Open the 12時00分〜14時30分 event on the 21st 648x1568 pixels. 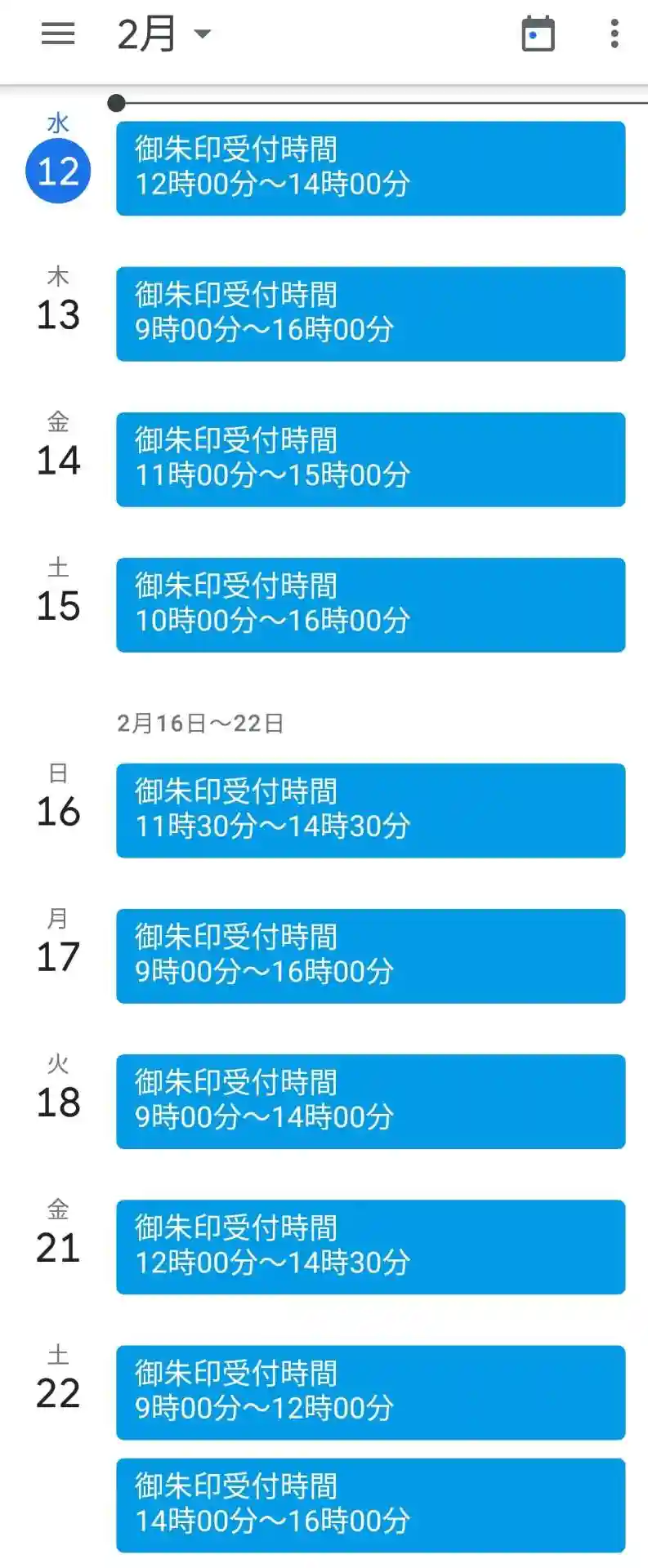(x=370, y=1246)
